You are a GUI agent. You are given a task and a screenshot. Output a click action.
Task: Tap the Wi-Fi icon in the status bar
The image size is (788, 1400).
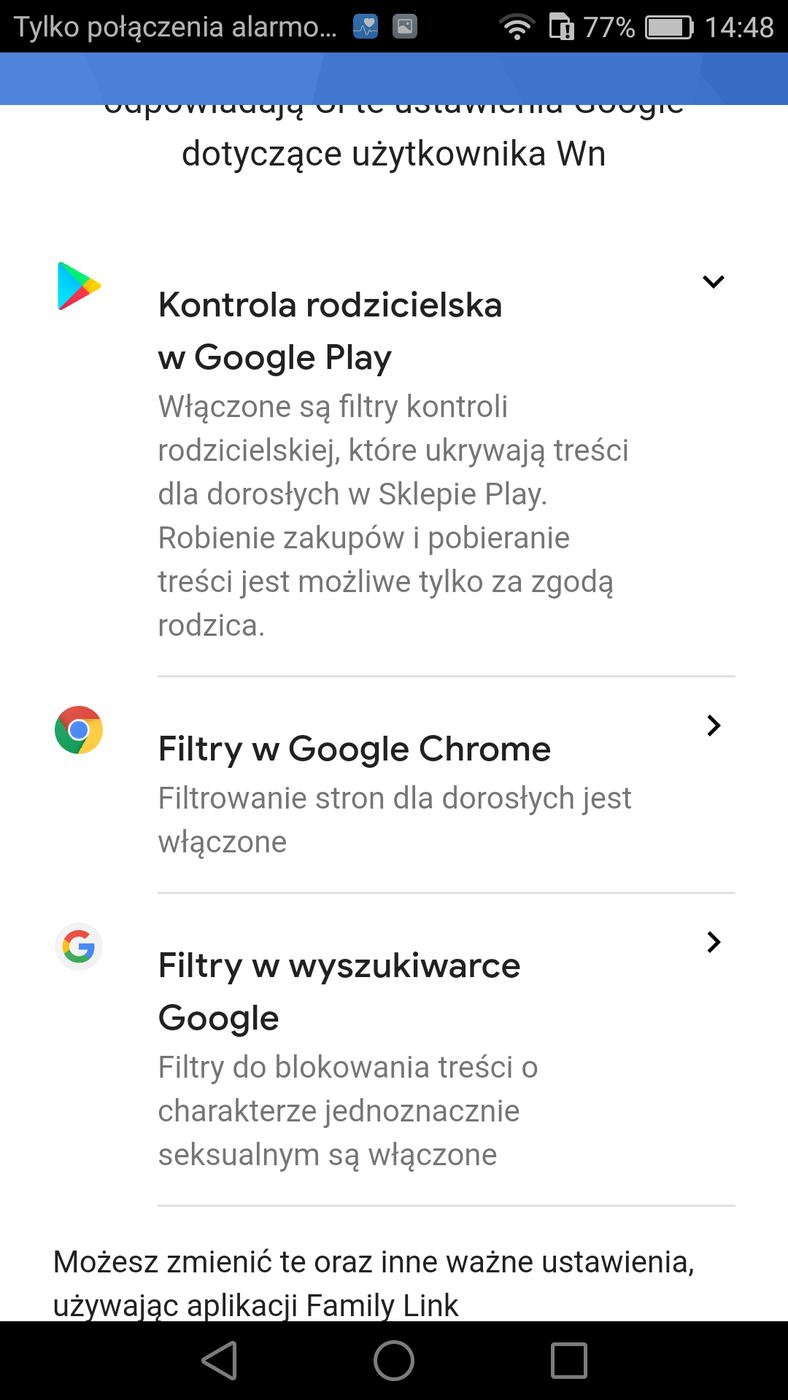[516, 26]
